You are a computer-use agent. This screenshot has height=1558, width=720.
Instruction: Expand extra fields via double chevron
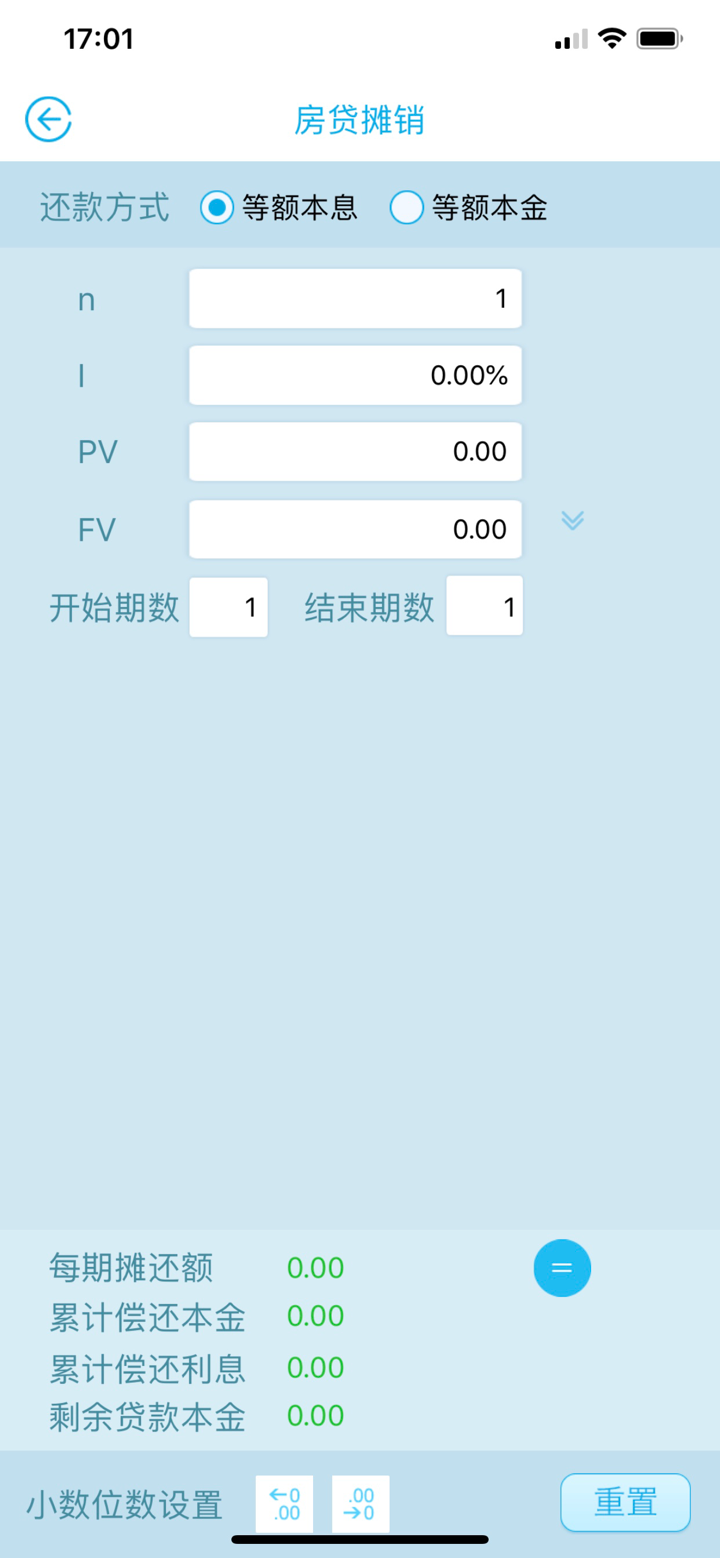[572, 520]
